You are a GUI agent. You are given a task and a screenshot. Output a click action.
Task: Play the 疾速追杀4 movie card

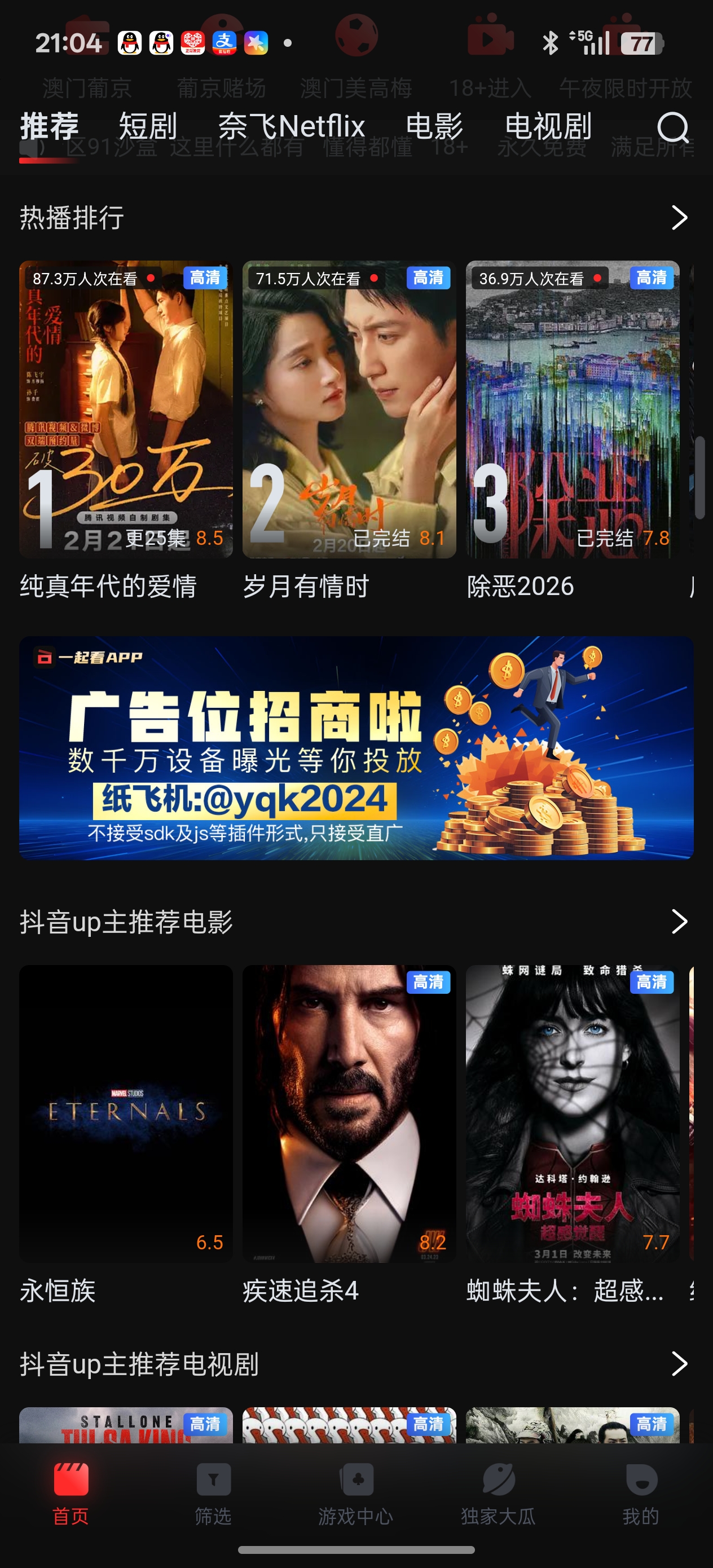pos(349,1113)
